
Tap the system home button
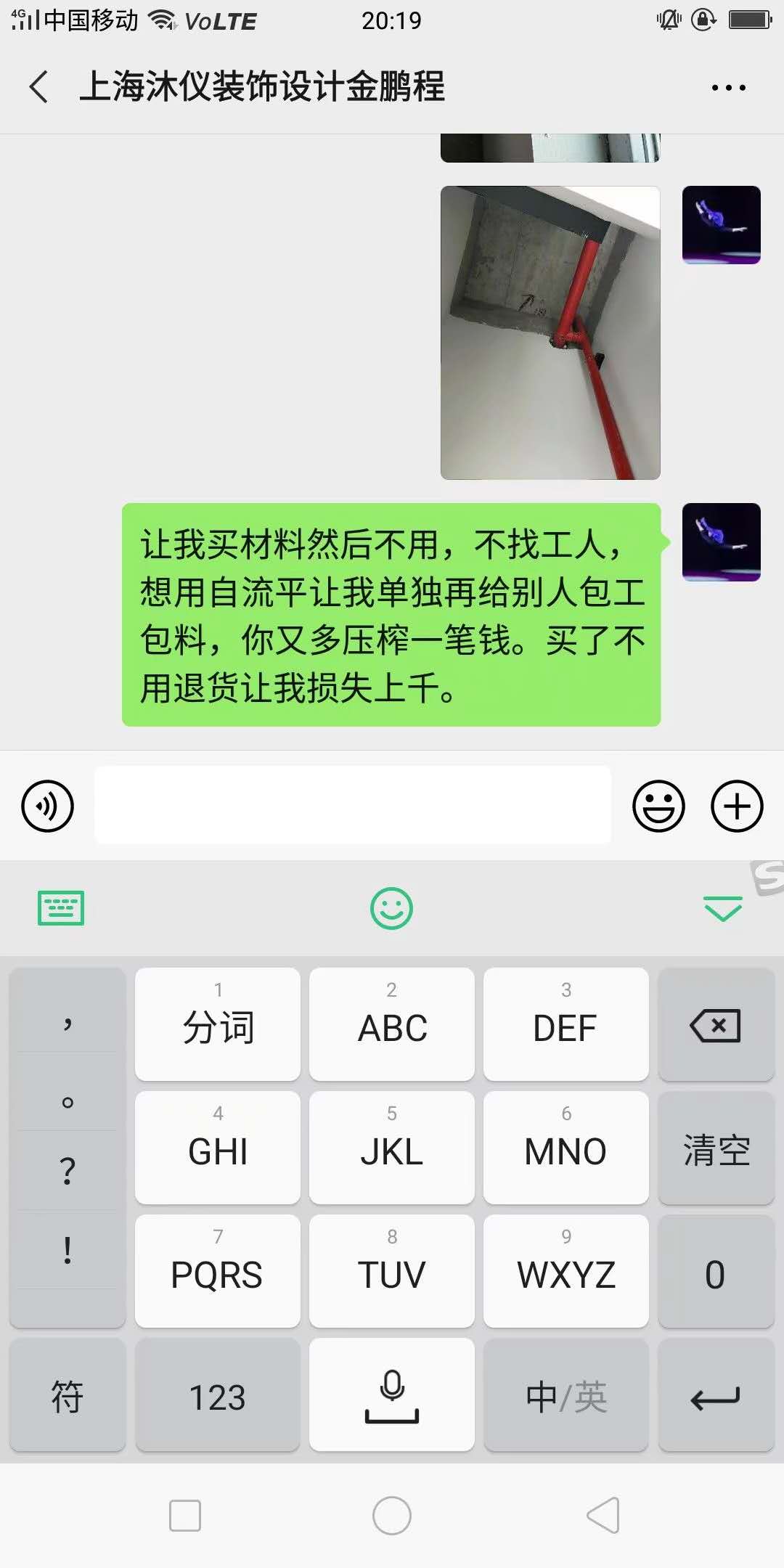392,1516
